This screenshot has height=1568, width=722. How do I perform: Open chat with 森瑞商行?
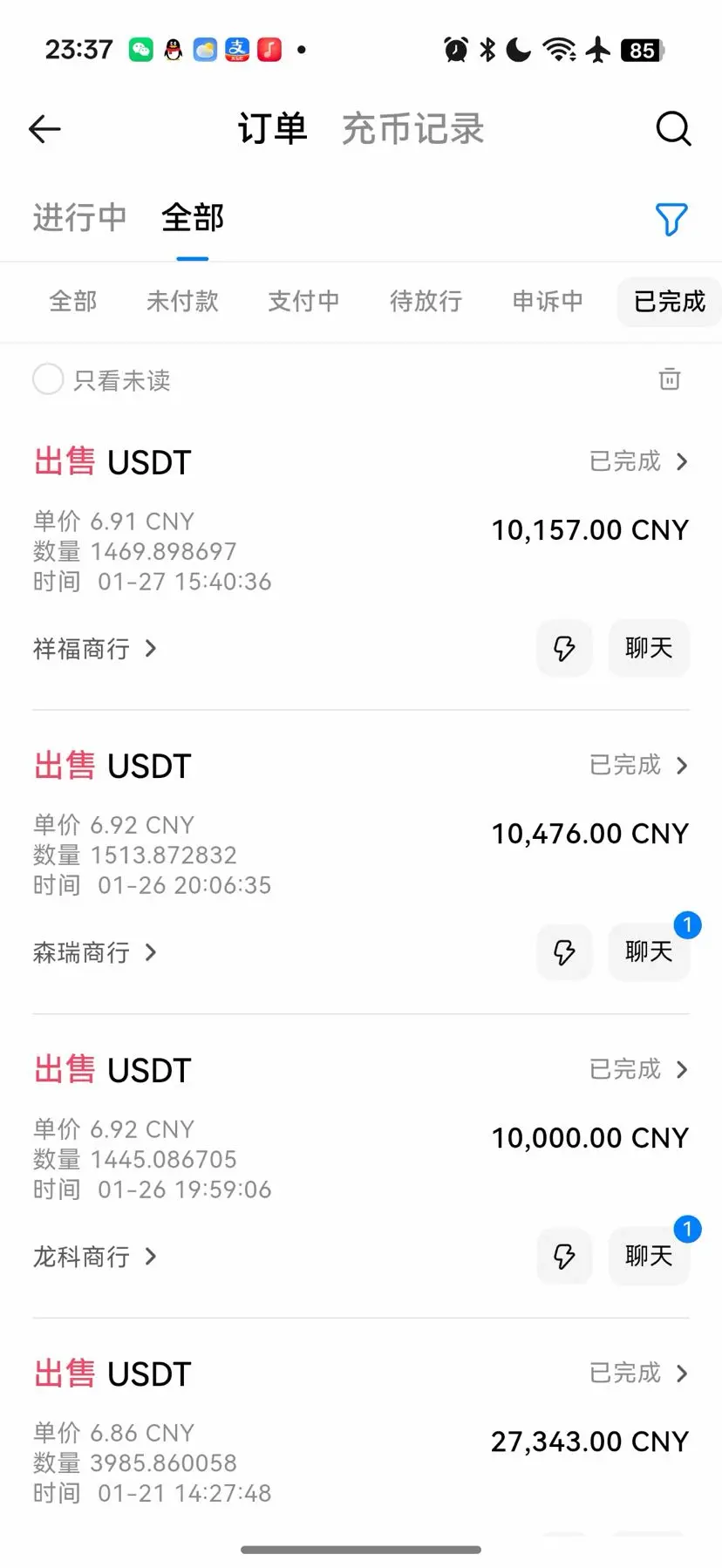649,952
